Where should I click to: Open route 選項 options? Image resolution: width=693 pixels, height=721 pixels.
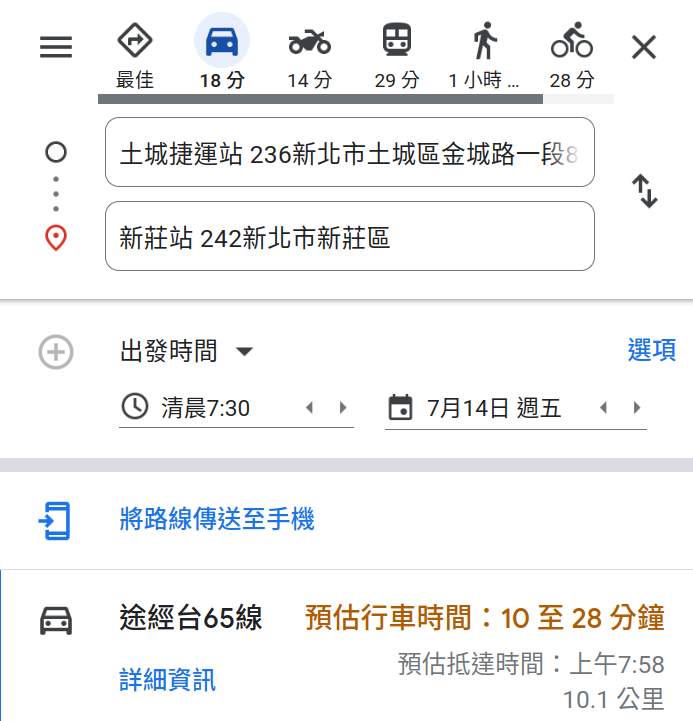pos(651,350)
